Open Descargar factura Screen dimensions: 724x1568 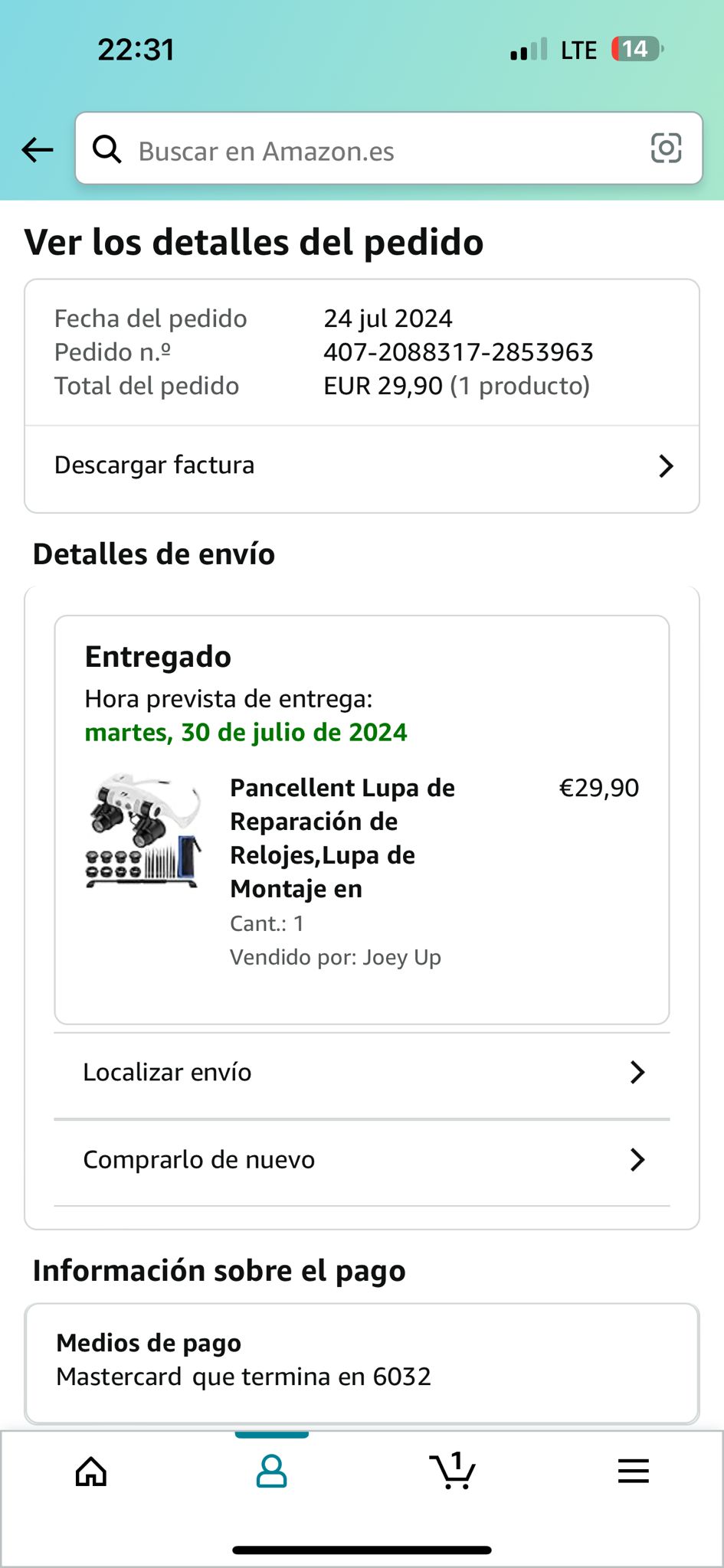(x=362, y=466)
